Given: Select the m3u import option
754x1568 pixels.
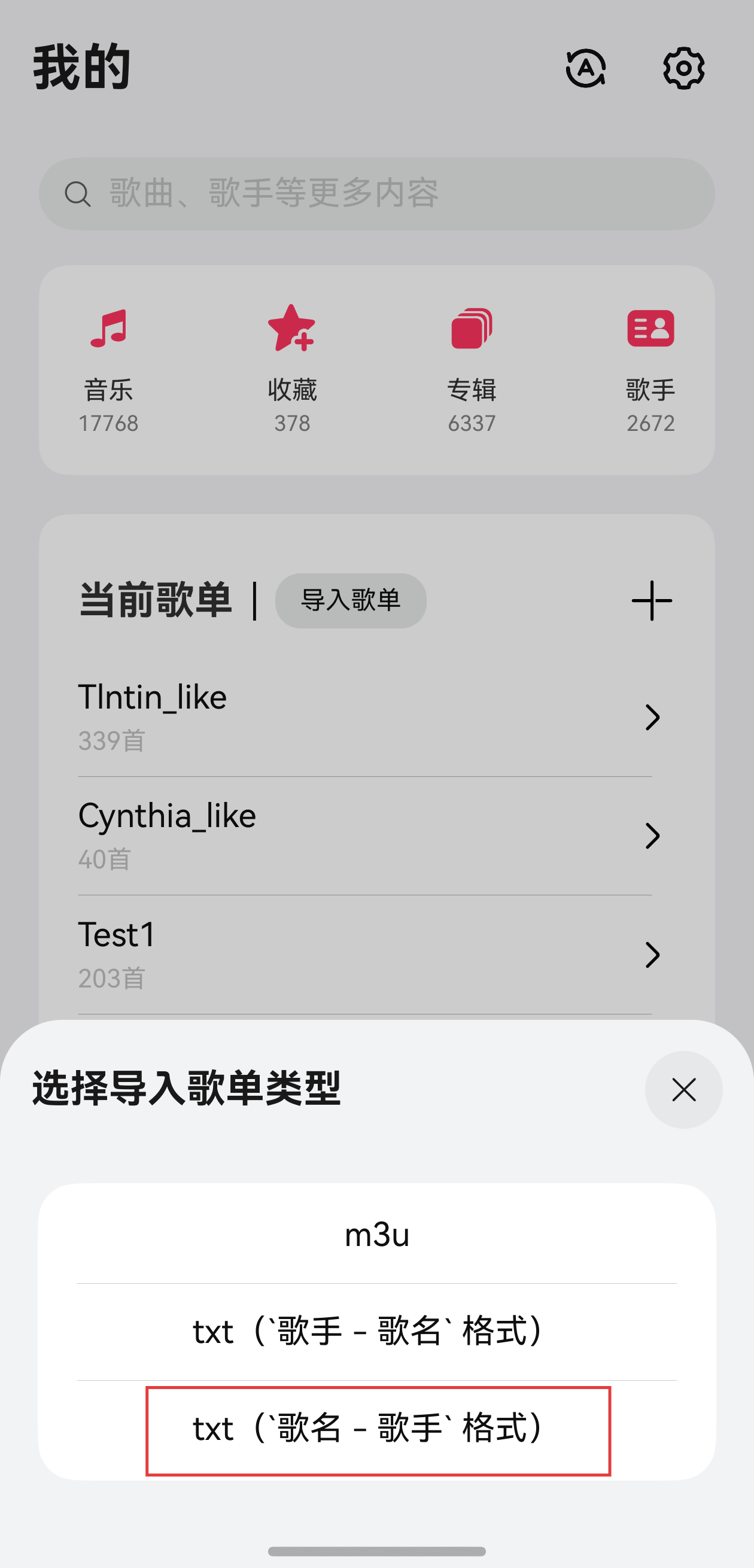Looking at the screenshot, I should click(376, 1235).
